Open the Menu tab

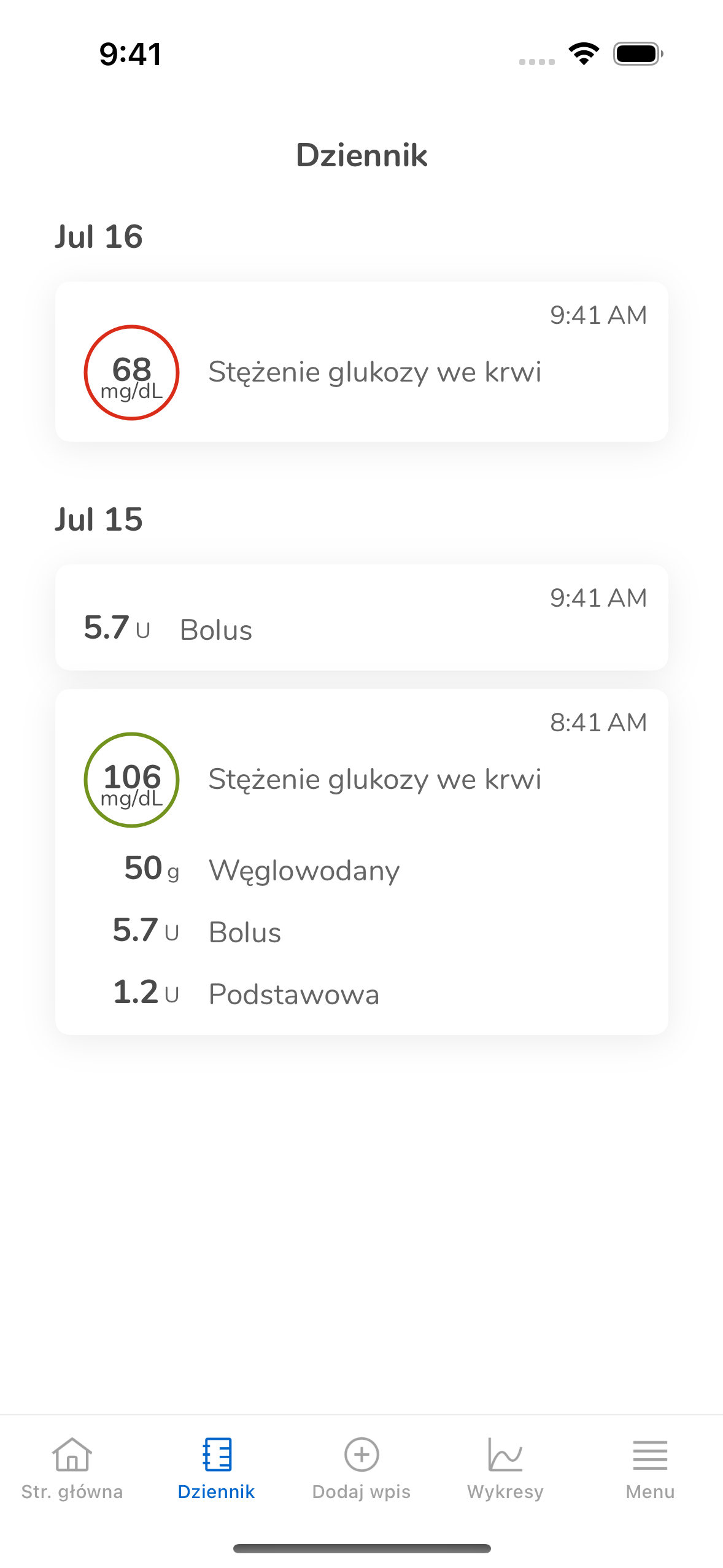point(650,1469)
